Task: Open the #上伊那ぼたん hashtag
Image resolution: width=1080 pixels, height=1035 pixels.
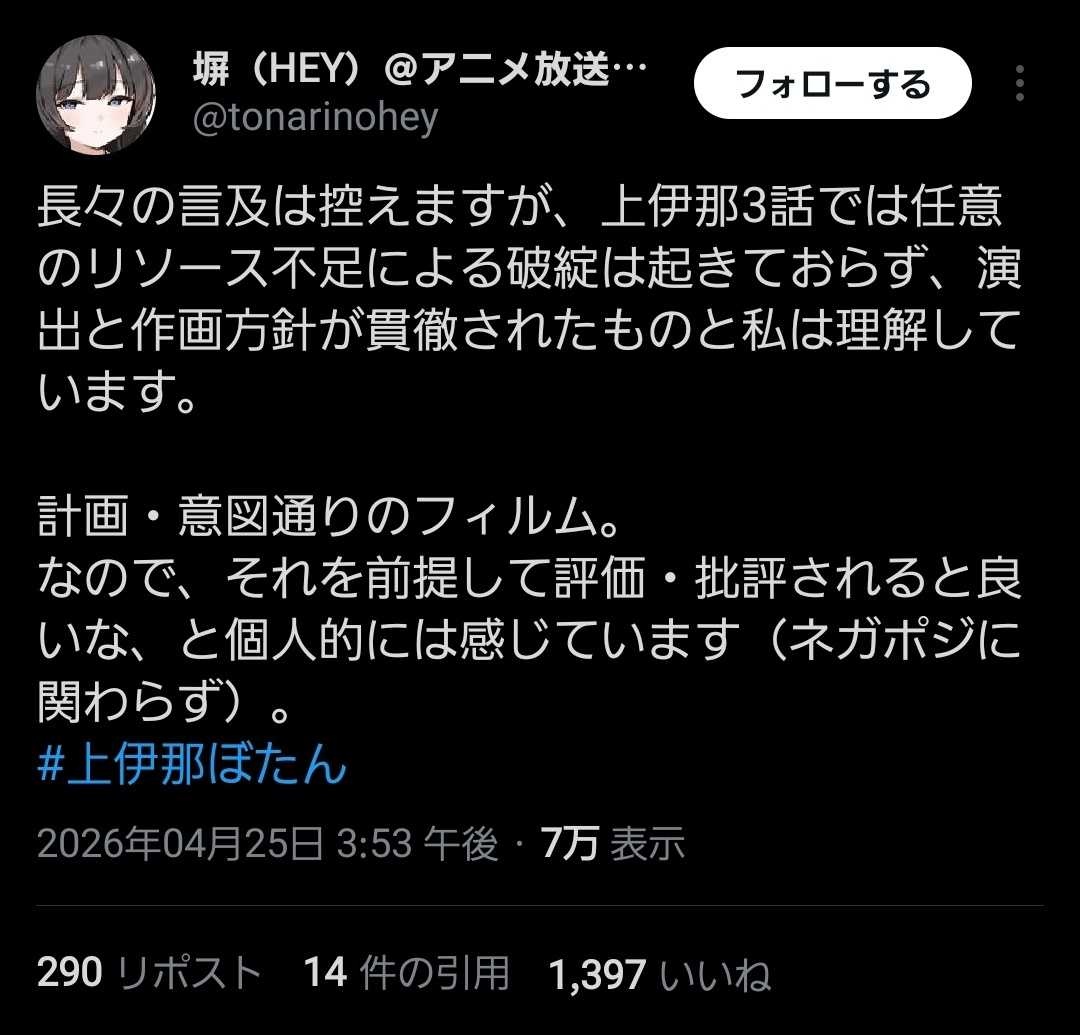Action: click(x=192, y=767)
